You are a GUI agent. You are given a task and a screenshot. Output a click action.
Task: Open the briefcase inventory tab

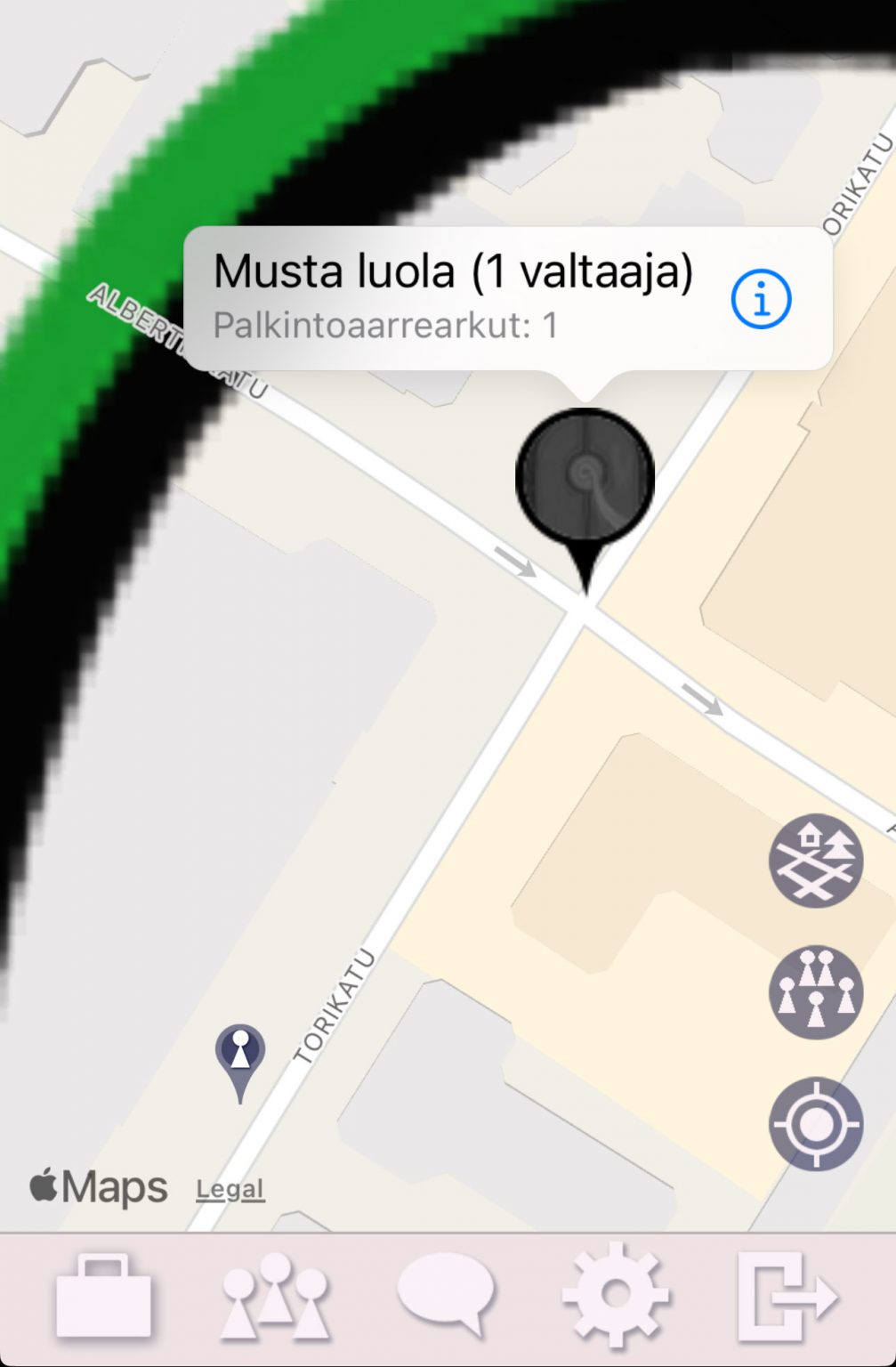[104, 1296]
